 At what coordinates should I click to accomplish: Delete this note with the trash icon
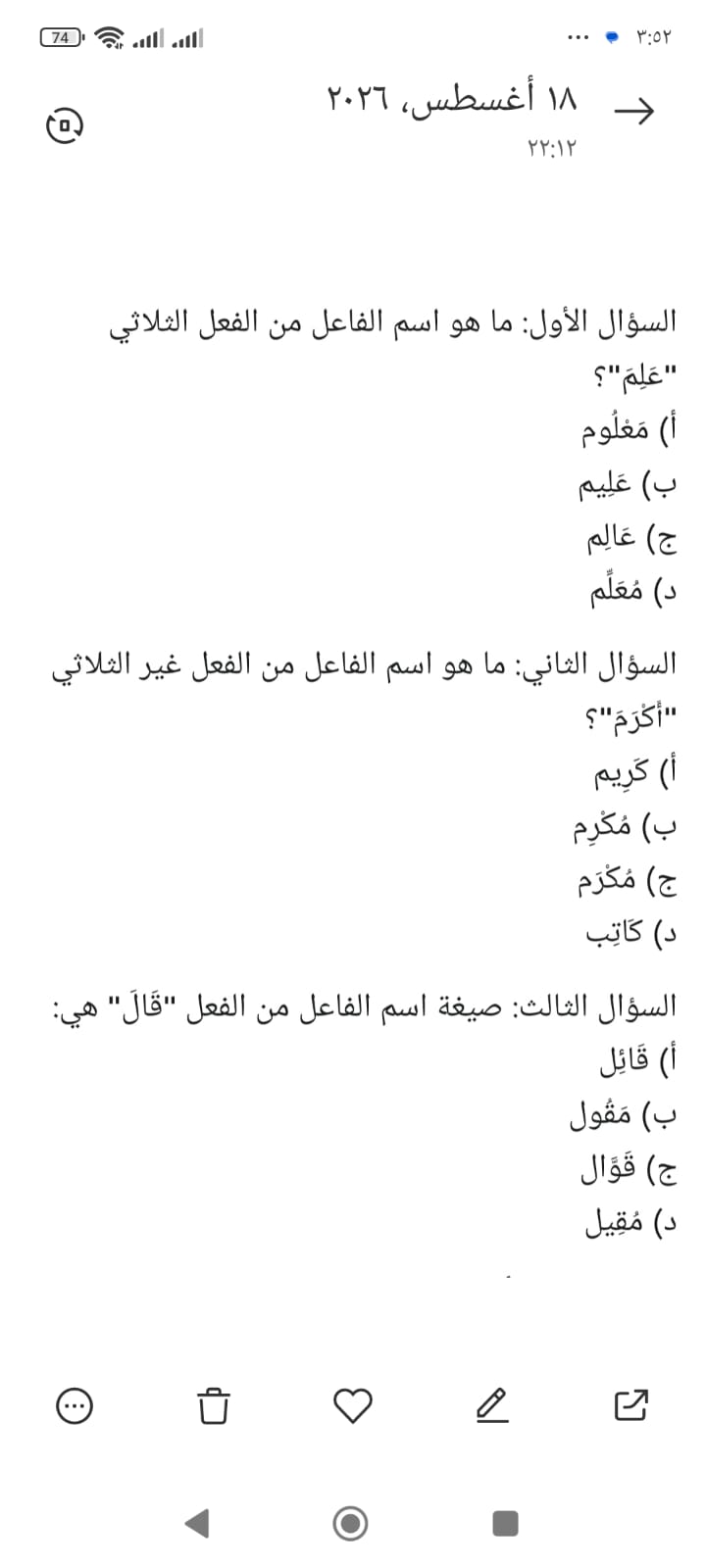(x=213, y=1405)
